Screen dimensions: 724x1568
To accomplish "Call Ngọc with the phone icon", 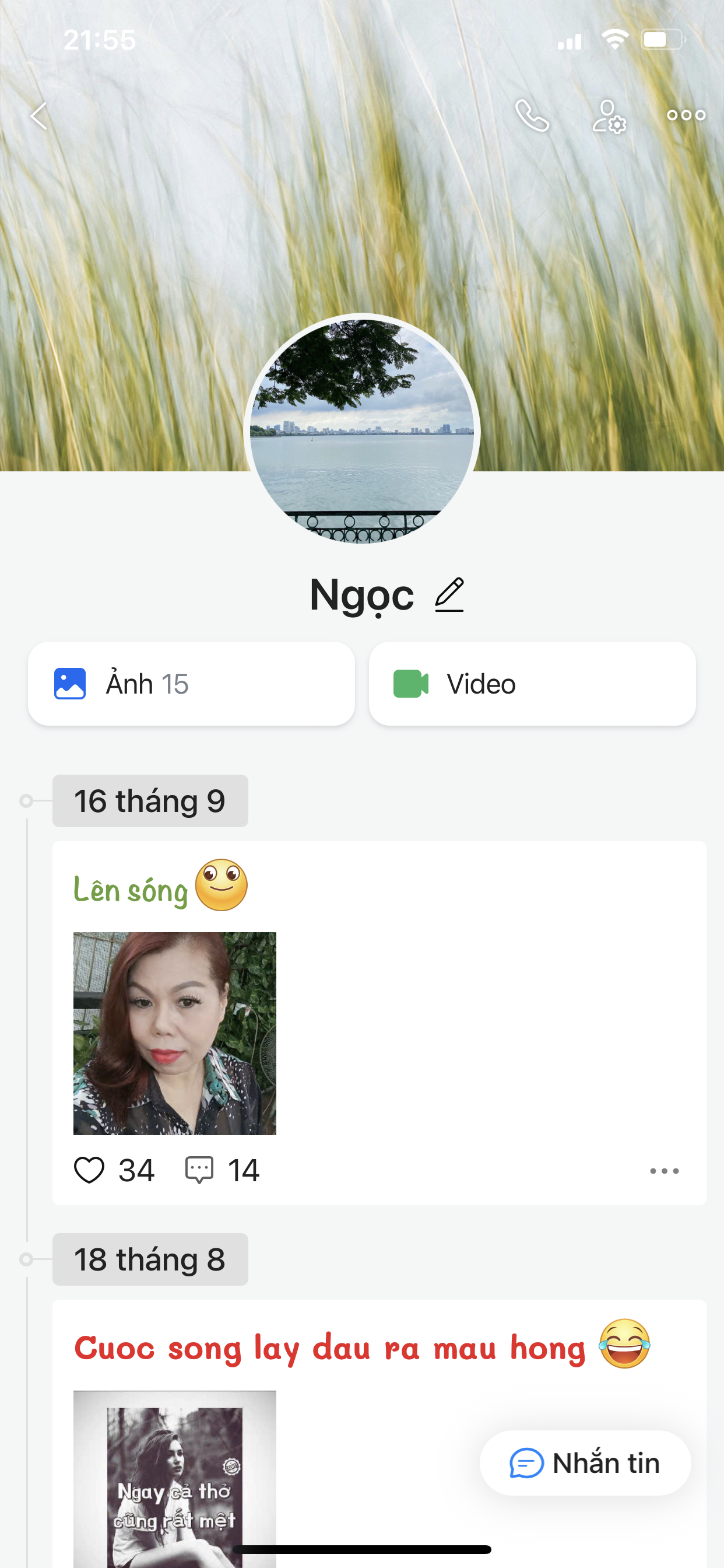I will coord(532,116).
